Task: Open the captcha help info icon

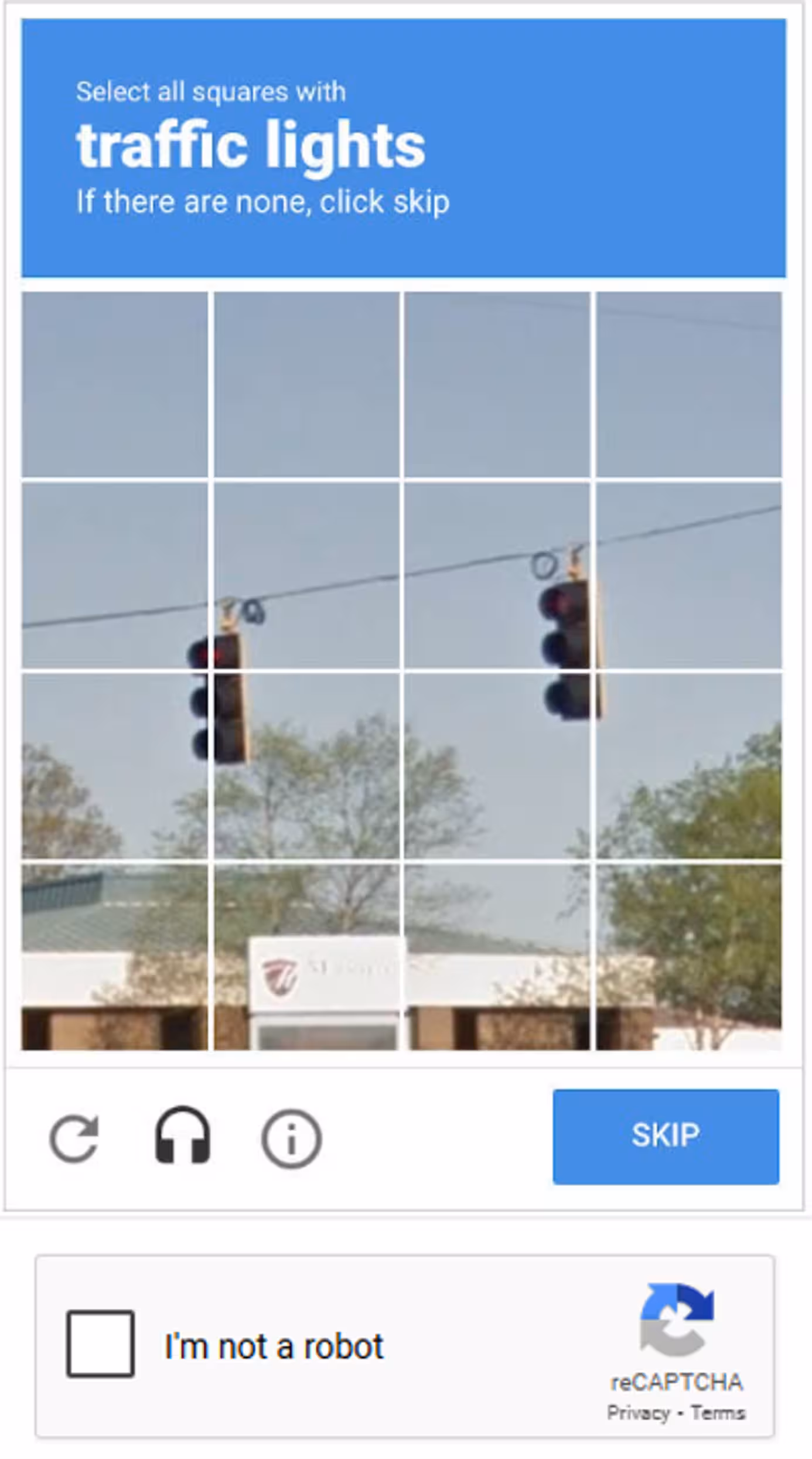Action: pos(291,1138)
